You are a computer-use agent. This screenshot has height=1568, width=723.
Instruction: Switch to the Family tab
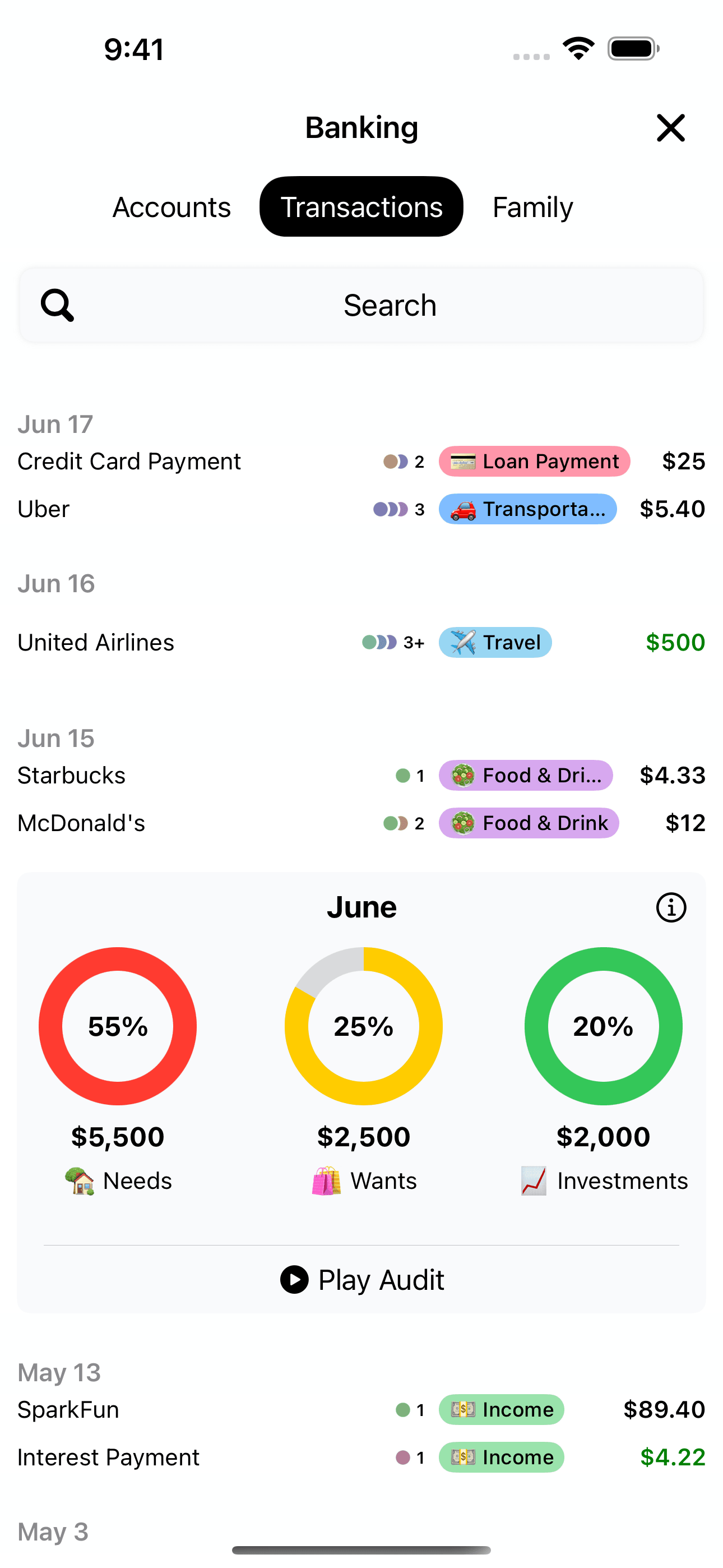(532, 207)
